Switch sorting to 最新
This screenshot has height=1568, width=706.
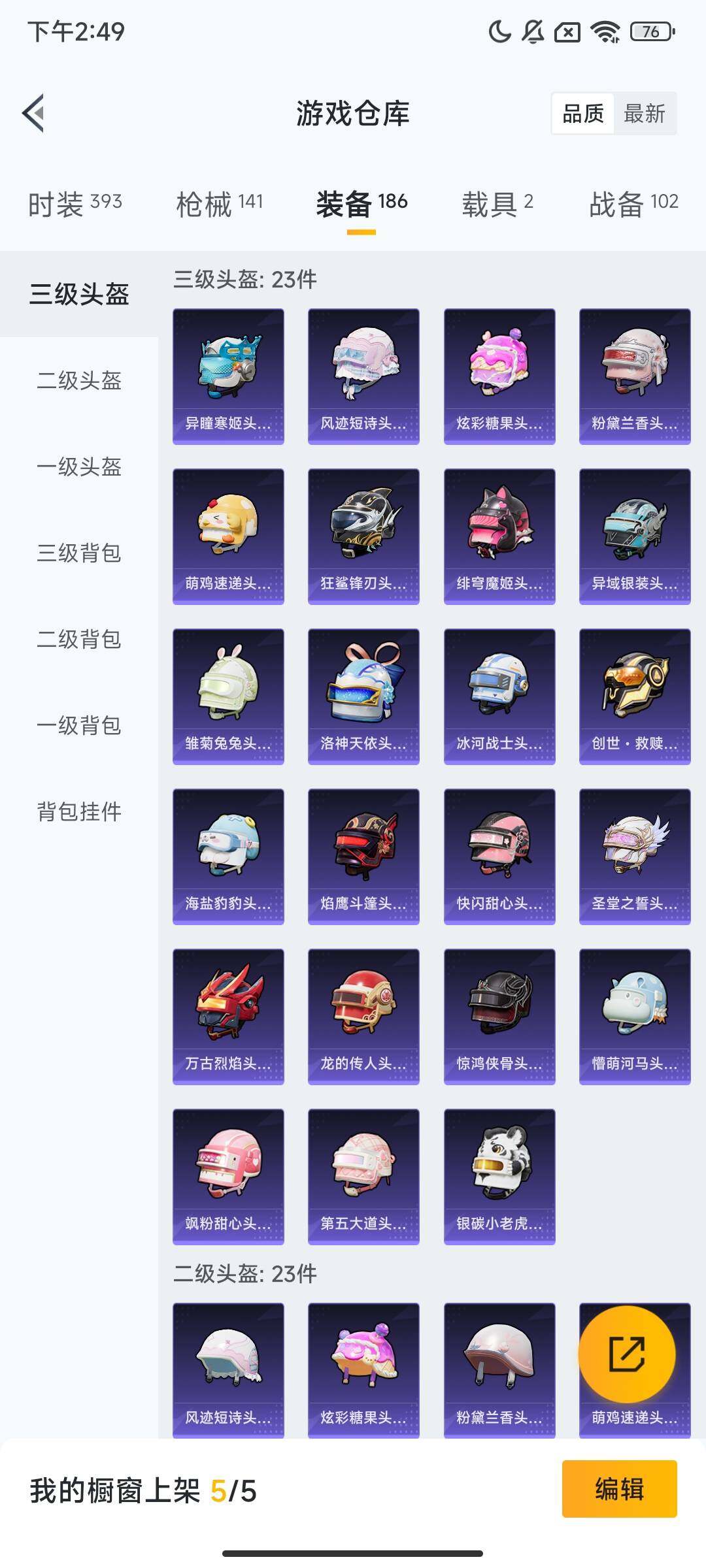pyautogui.click(x=644, y=114)
